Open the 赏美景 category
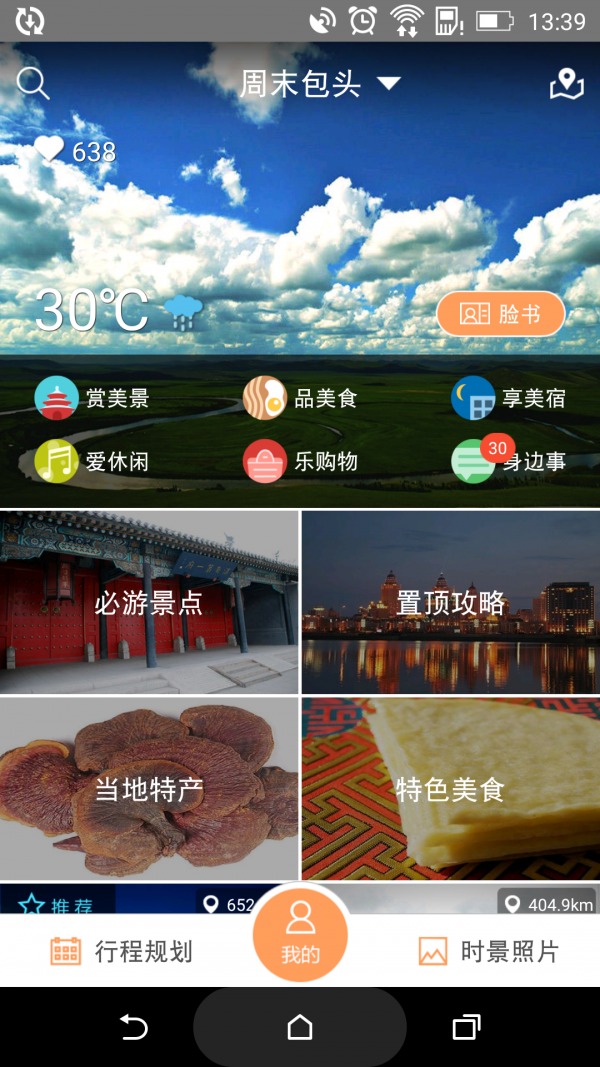This screenshot has height=1067, width=600. 92,398
